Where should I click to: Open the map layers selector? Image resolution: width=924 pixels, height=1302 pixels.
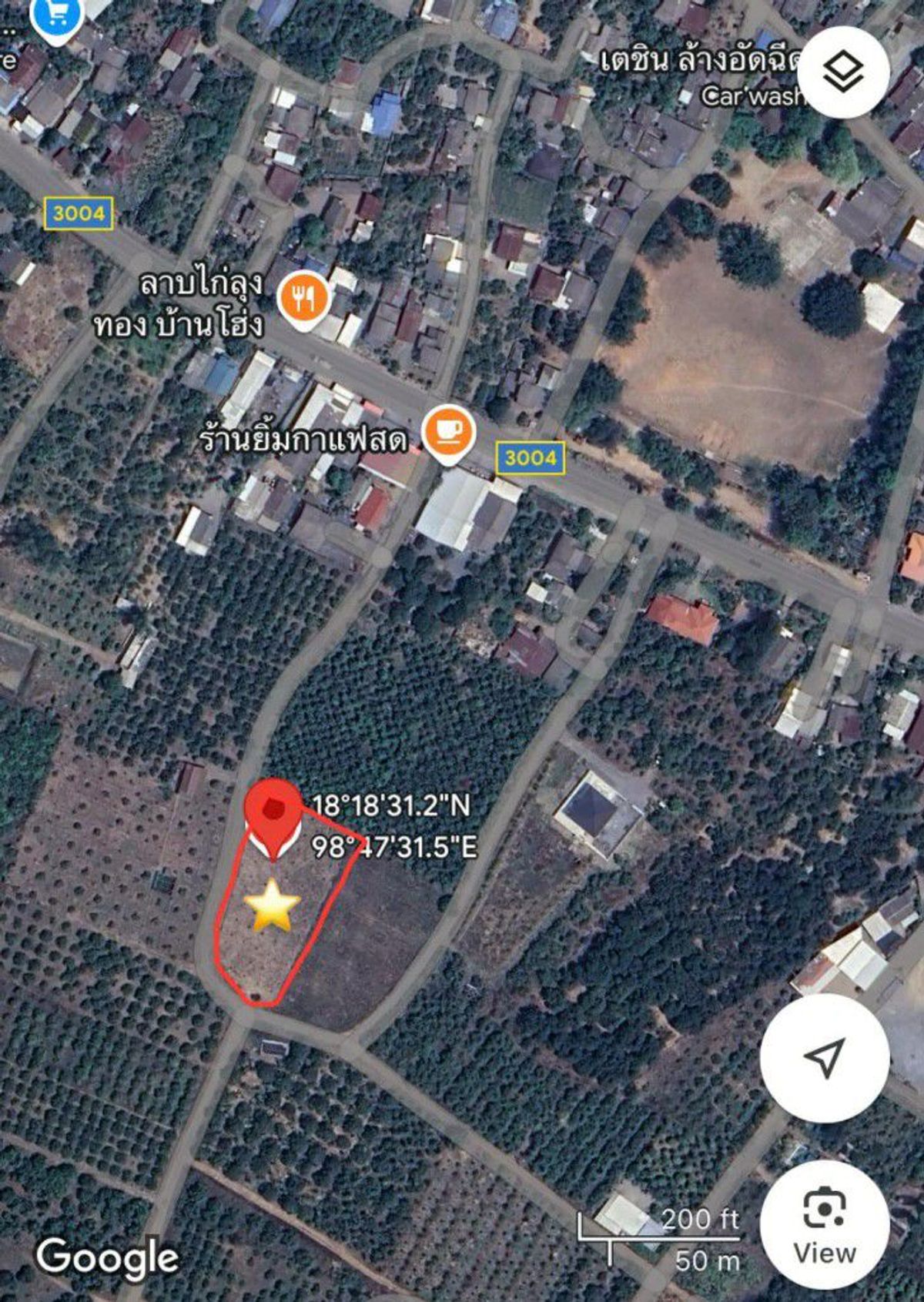coord(843,72)
